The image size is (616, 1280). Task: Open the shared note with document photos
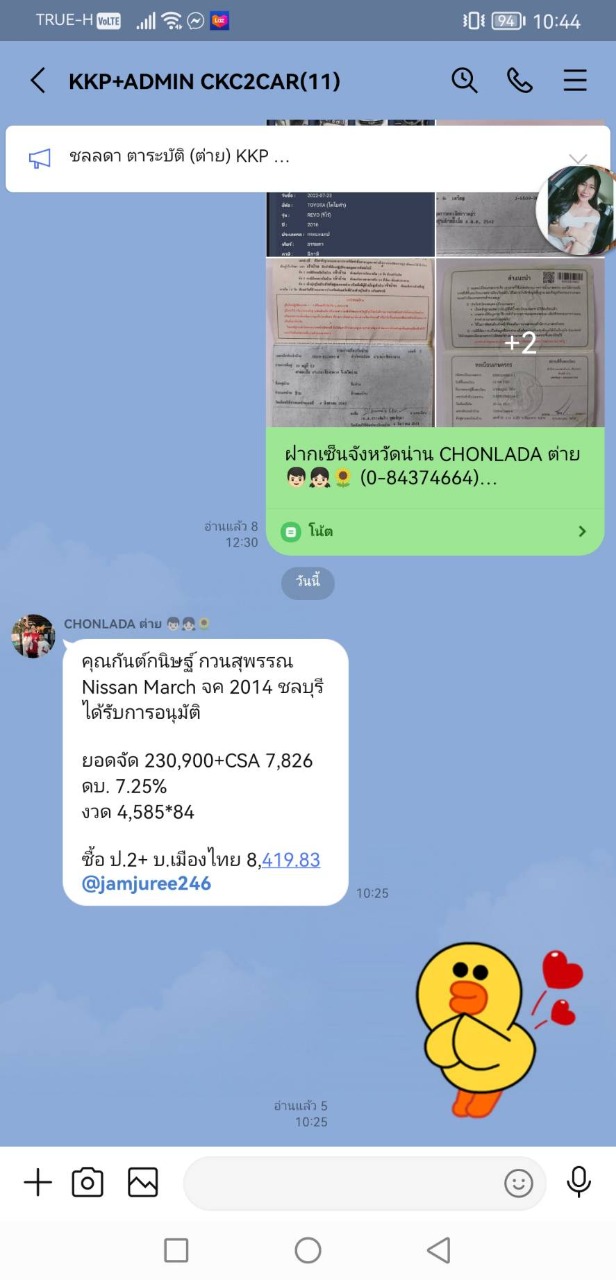coord(436,531)
